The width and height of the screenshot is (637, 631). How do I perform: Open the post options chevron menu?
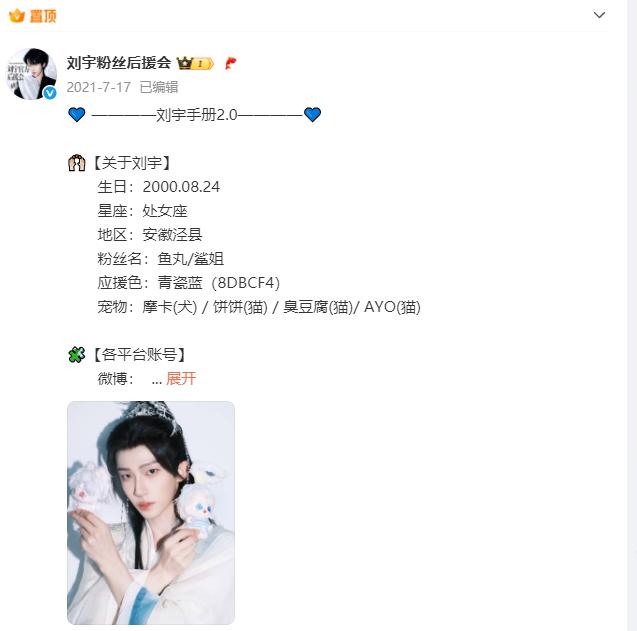[599, 16]
